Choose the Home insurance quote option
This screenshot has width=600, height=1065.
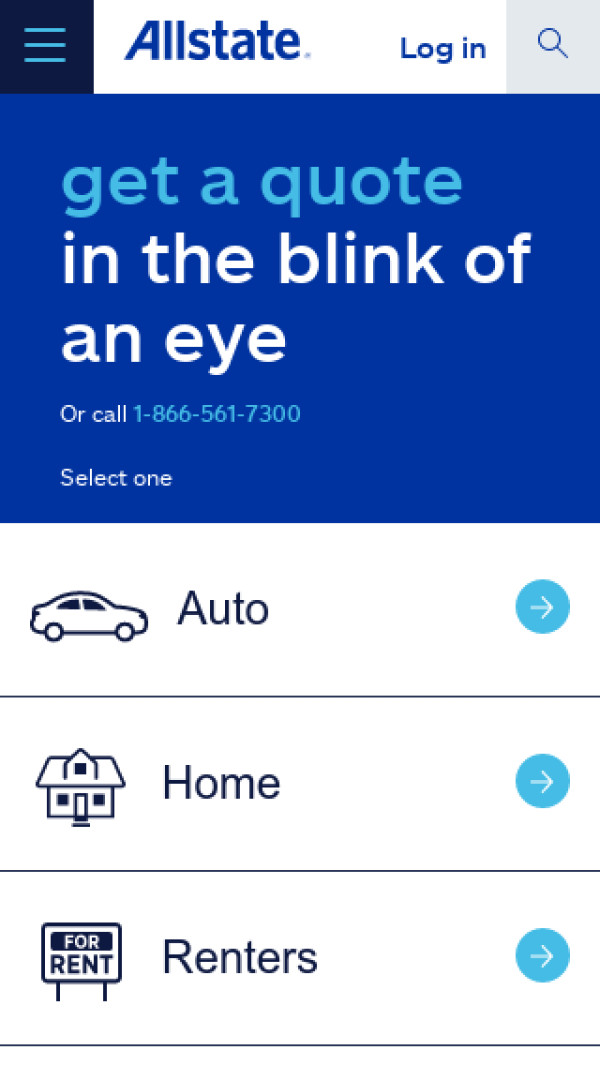300,783
